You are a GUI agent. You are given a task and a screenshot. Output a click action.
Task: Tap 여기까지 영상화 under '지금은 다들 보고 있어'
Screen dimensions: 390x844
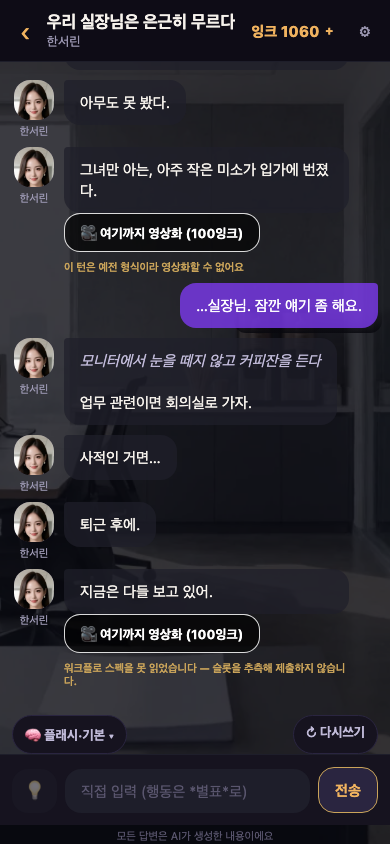162,634
